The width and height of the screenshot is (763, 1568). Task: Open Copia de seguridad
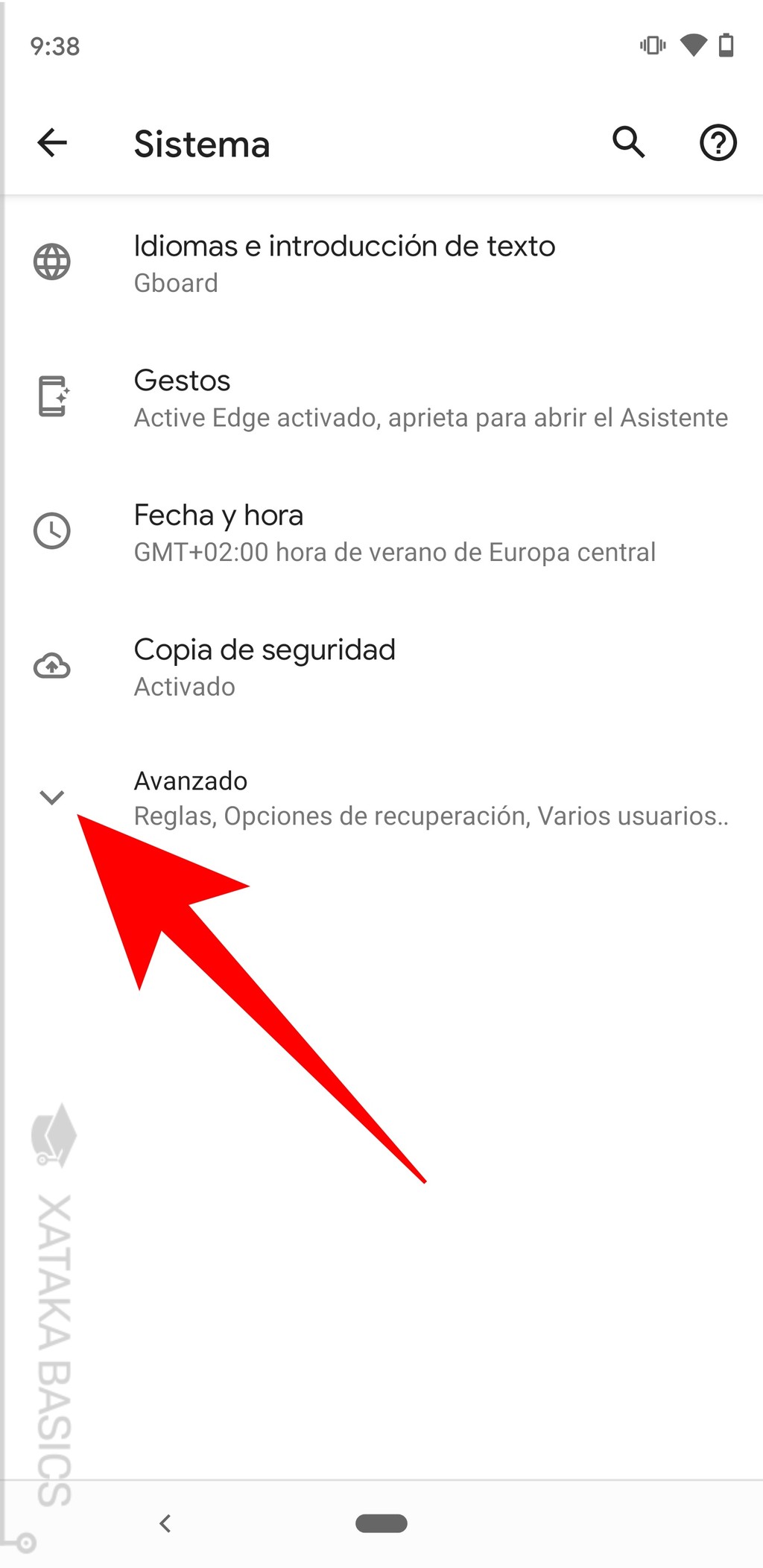[265, 667]
